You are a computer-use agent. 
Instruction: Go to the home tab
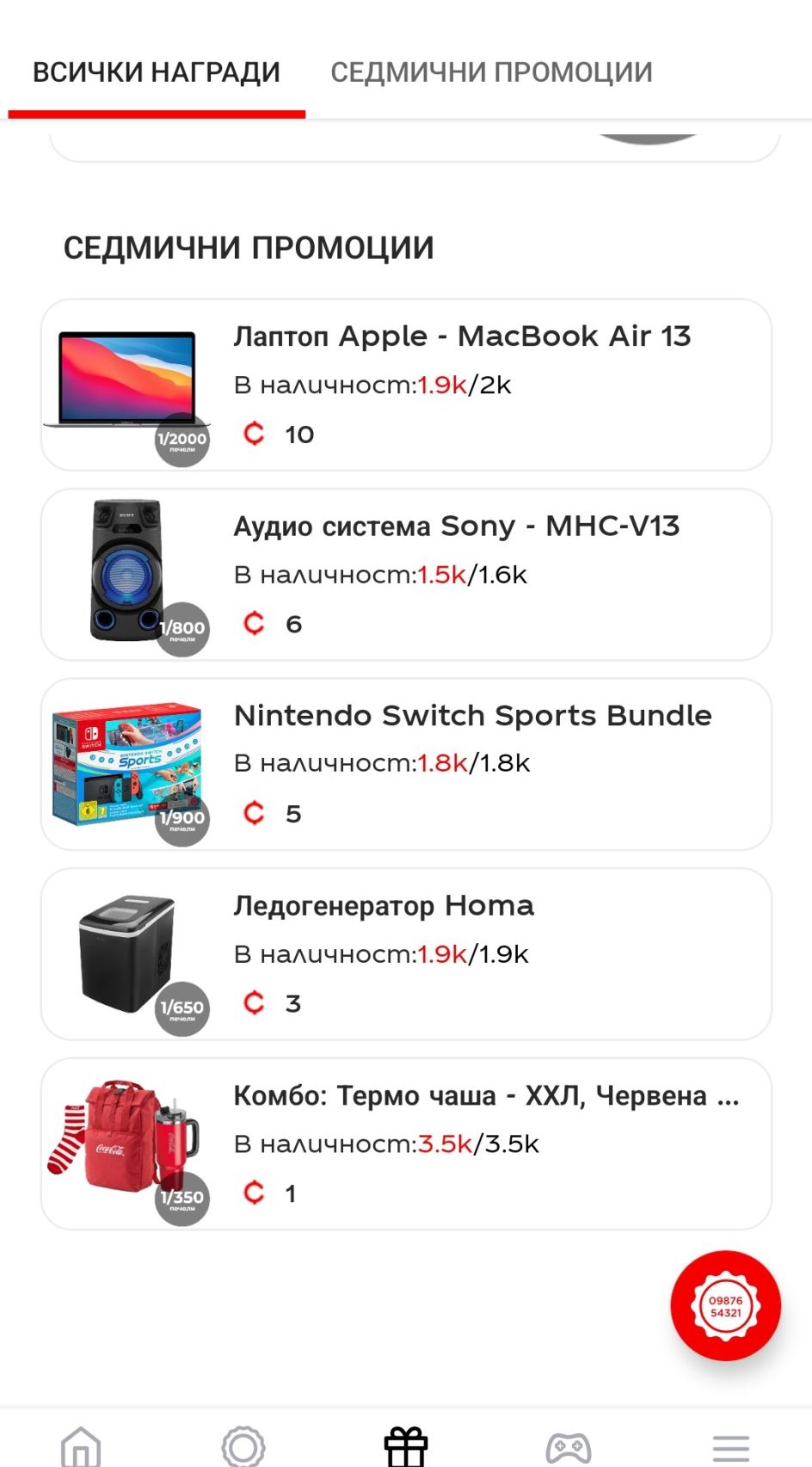pos(81,1445)
